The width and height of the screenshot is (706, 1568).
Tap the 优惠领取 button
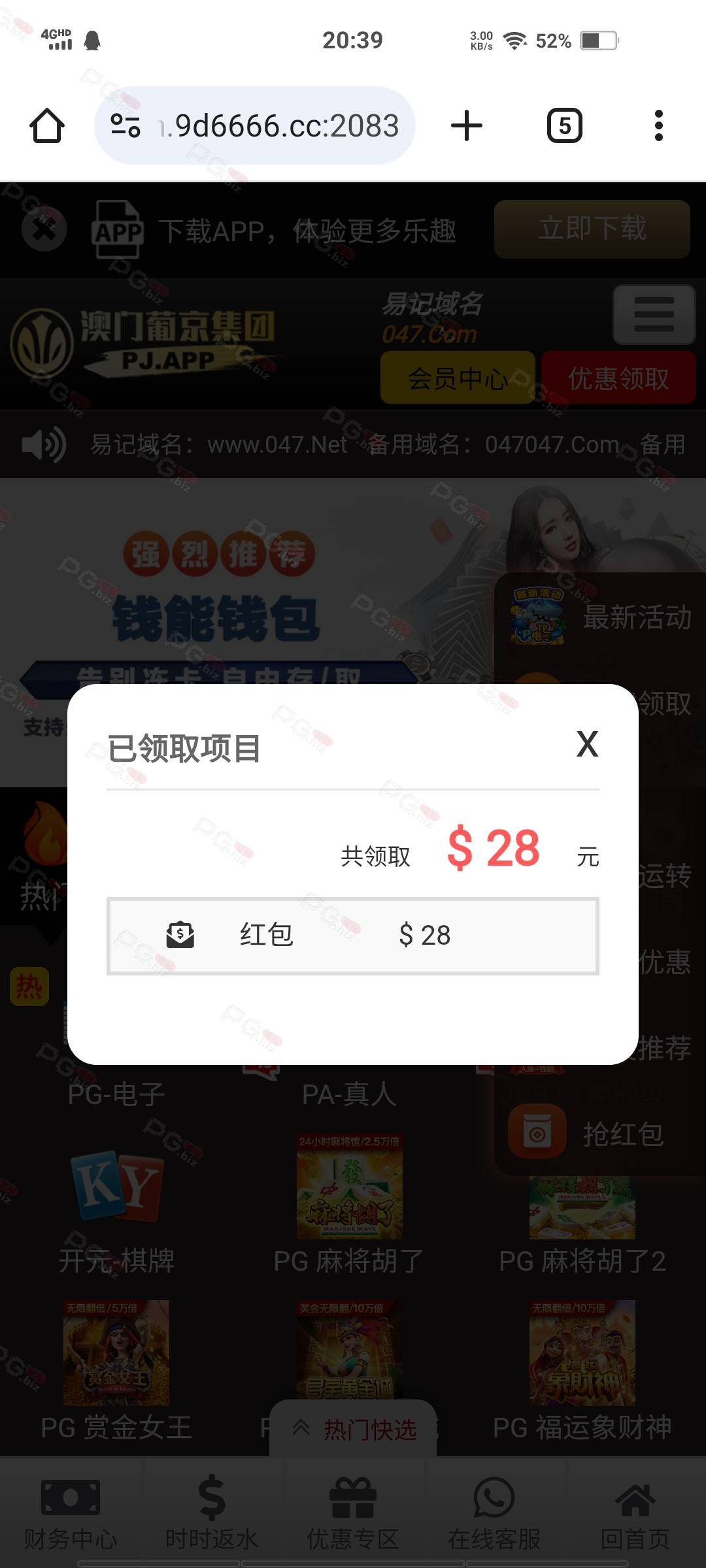tap(618, 378)
